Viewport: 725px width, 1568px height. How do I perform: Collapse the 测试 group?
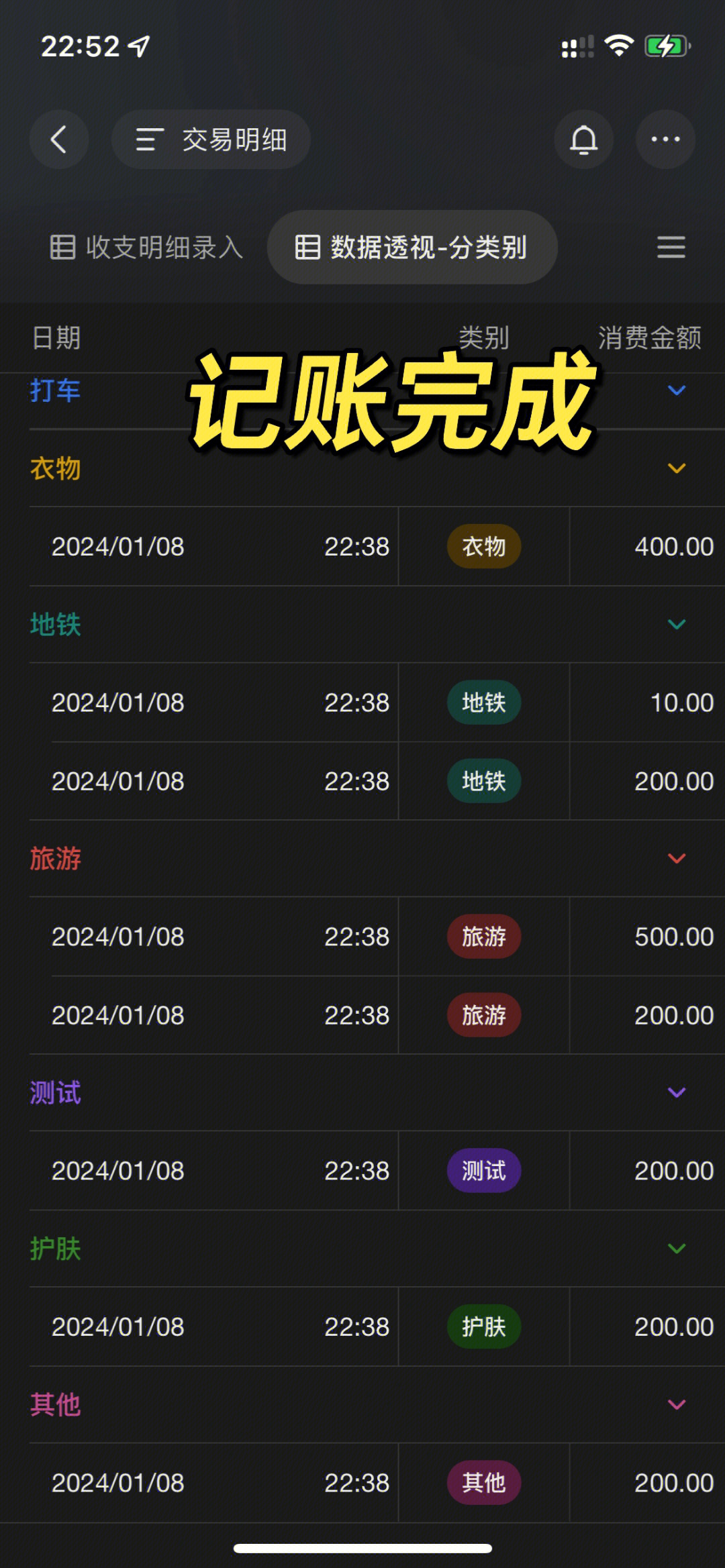(x=677, y=1092)
